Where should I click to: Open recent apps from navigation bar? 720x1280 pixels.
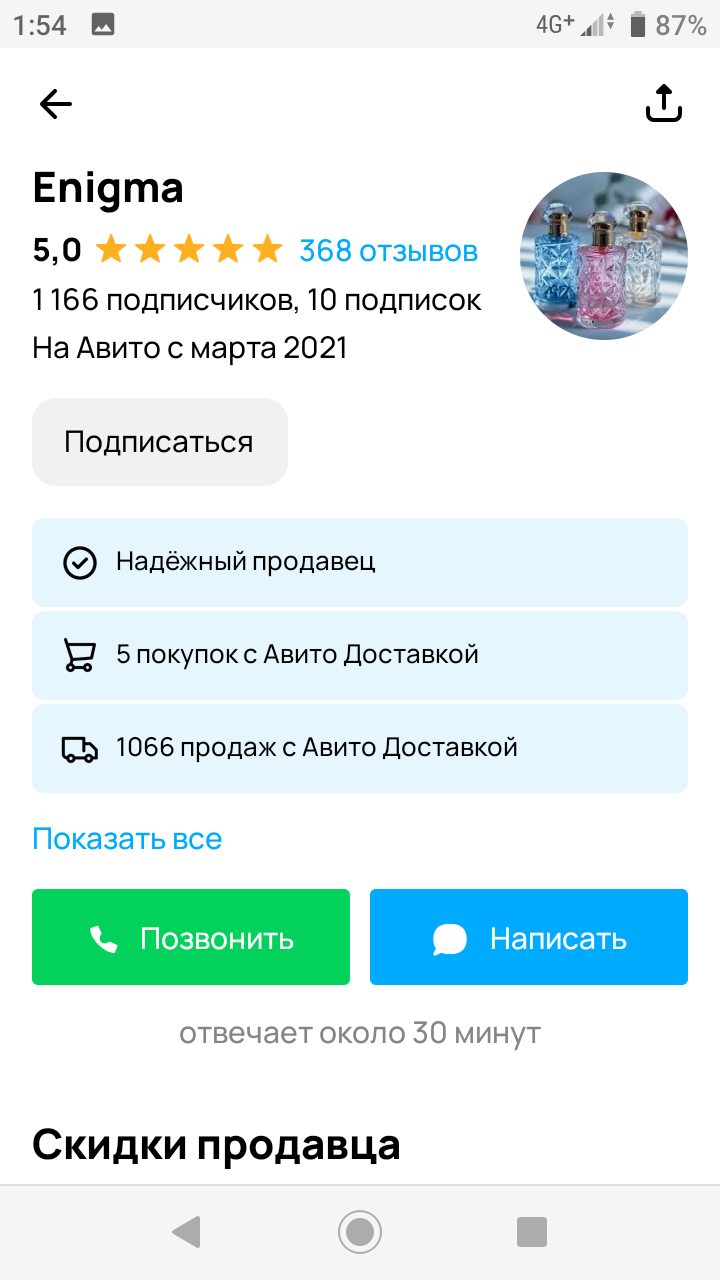tap(531, 1231)
